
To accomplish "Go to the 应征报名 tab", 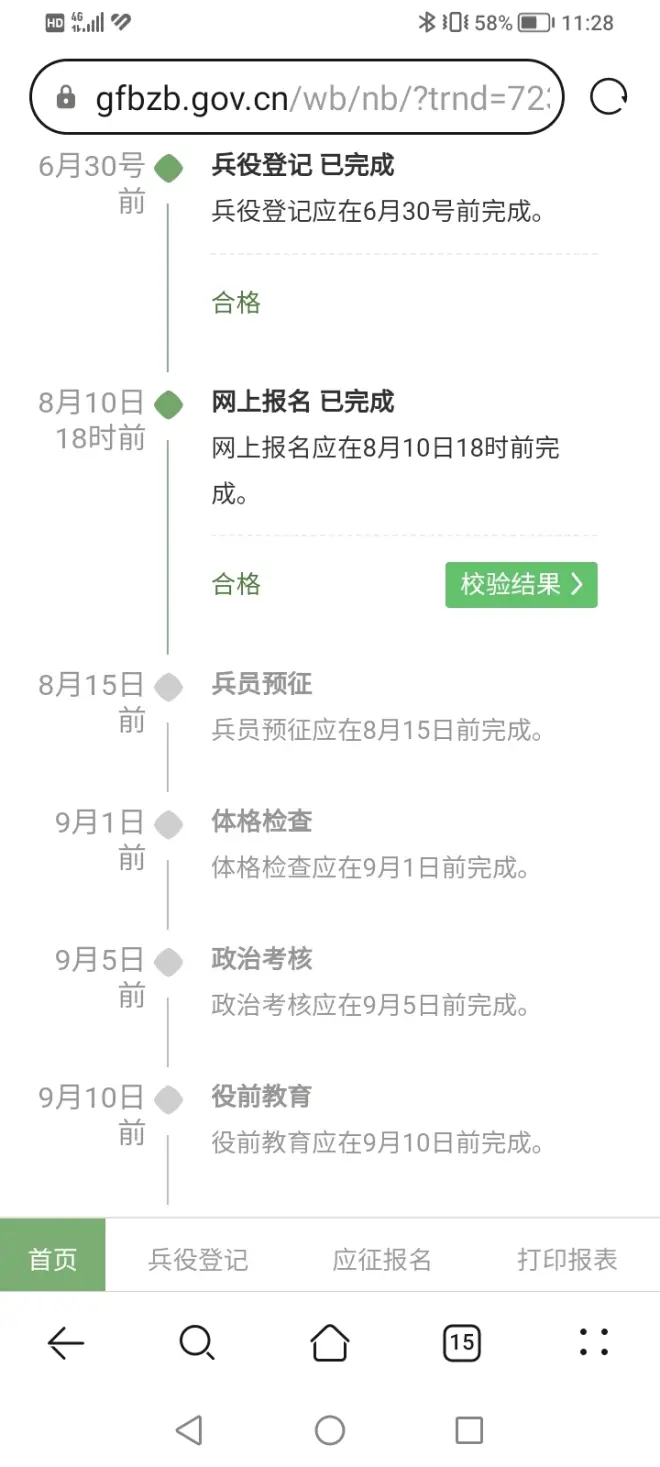I will point(382,1259).
